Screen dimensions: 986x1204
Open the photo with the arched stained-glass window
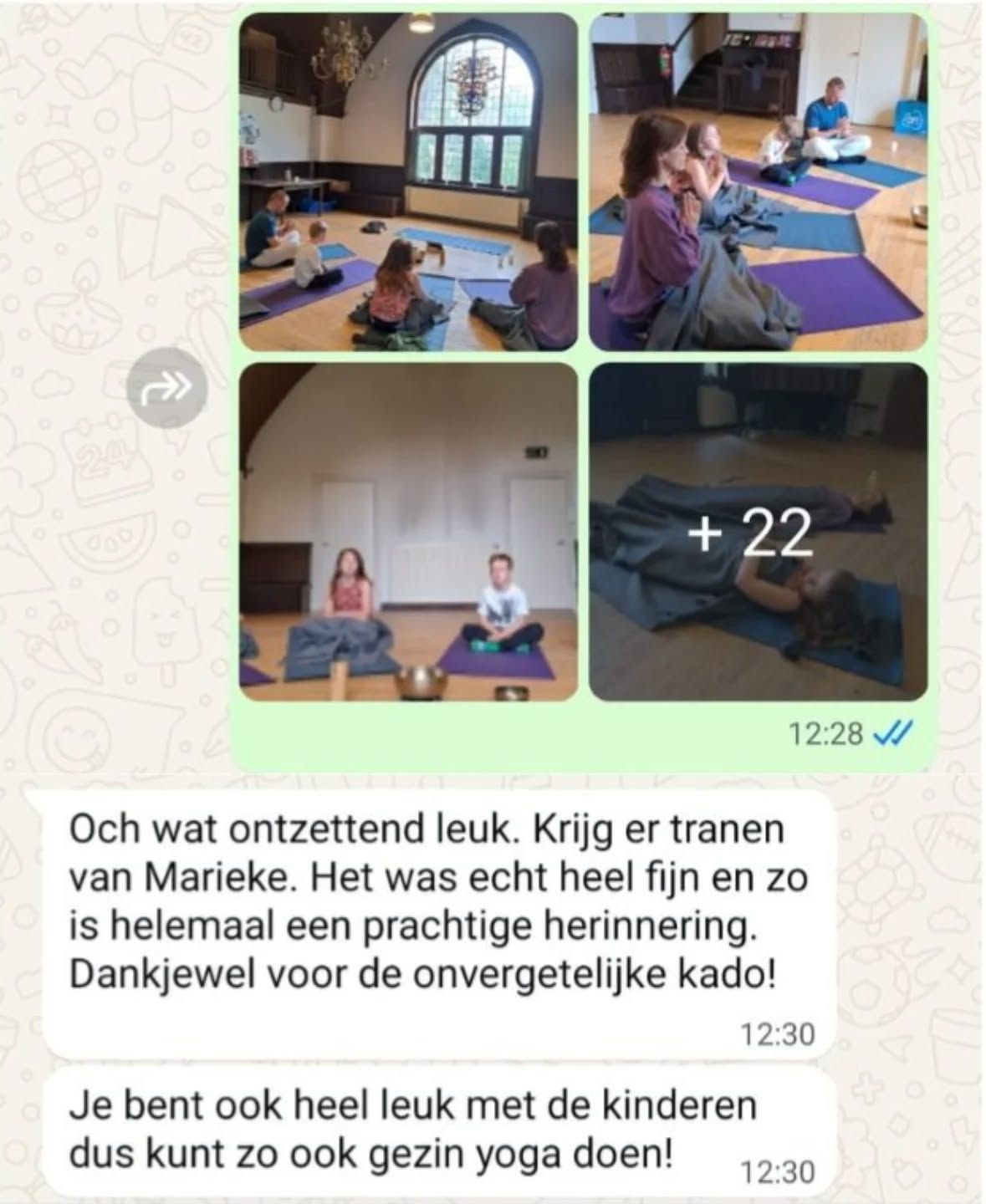click(408, 181)
